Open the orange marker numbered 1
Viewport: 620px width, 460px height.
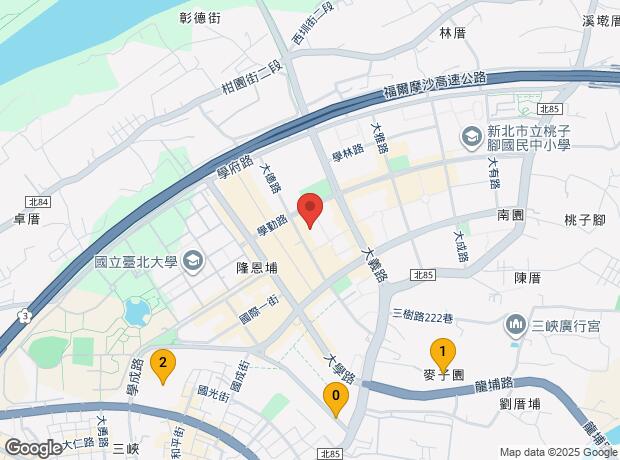coord(442,353)
